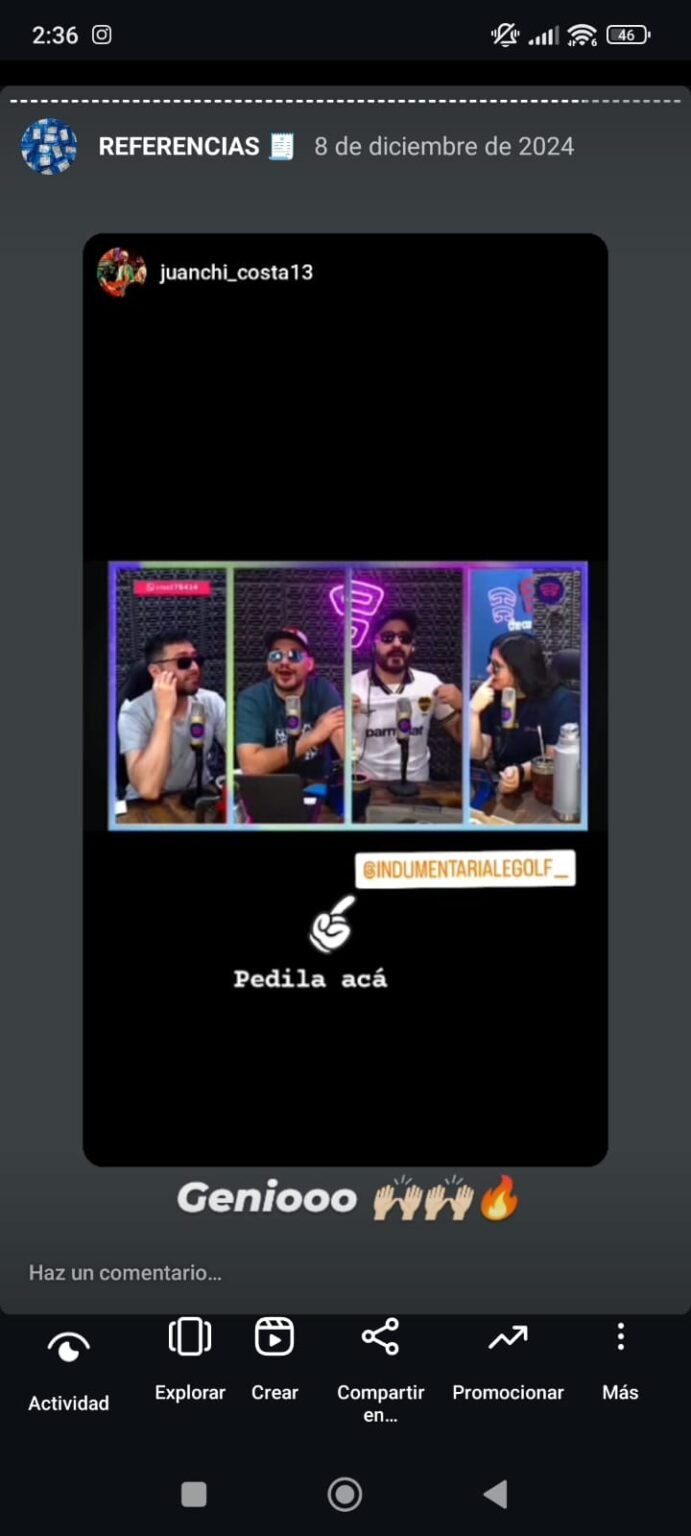Go back with the system back button
The width and height of the screenshot is (691, 1536).
pos(495,1494)
